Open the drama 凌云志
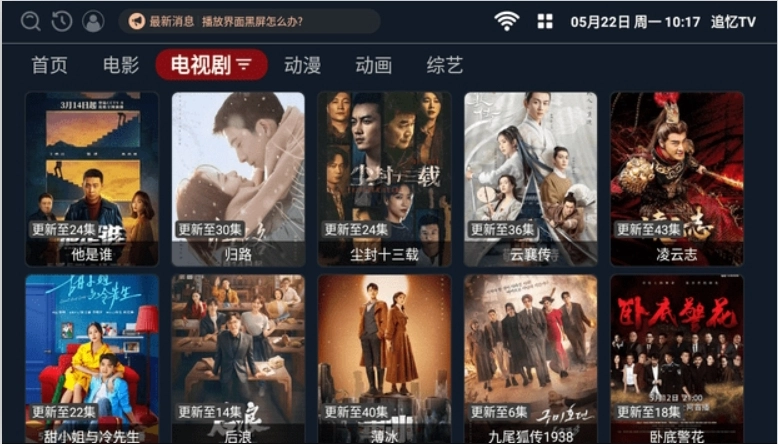778x444 pixels. [x=676, y=178]
